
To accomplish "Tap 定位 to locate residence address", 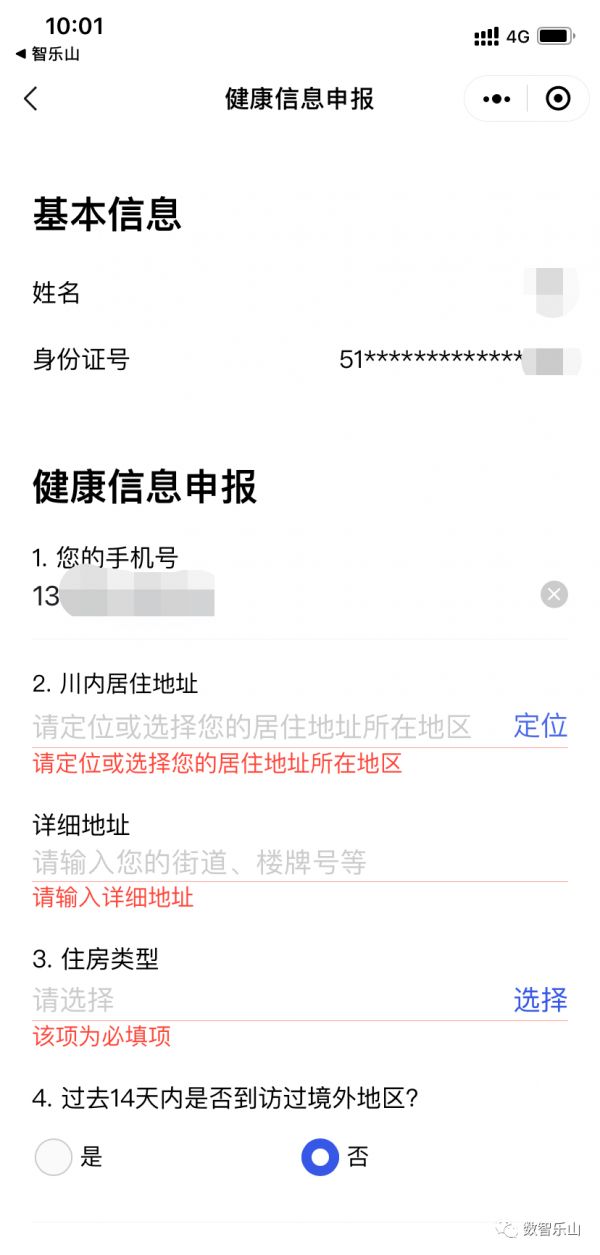I will pyautogui.click(x=541, y=726).
